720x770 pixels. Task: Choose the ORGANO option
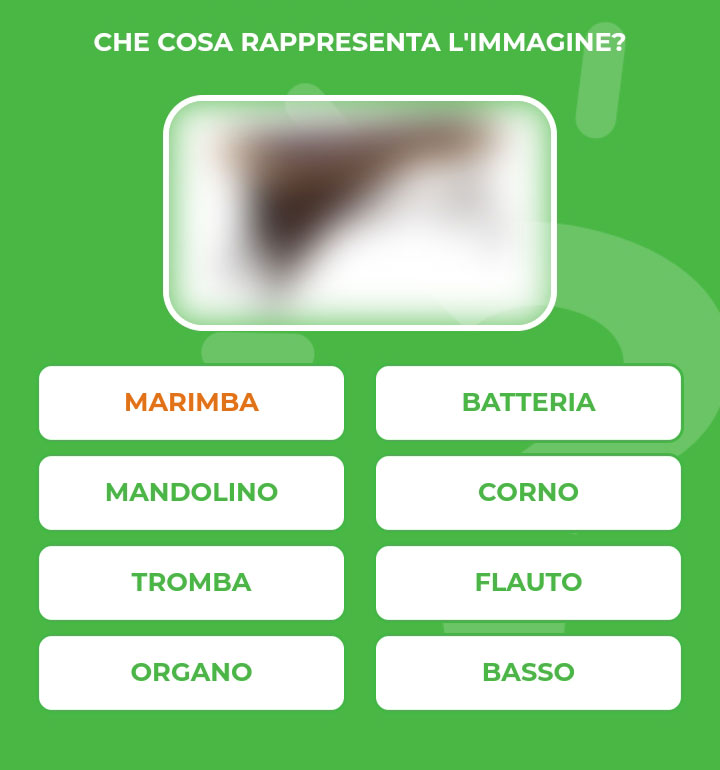pos(191,673)
